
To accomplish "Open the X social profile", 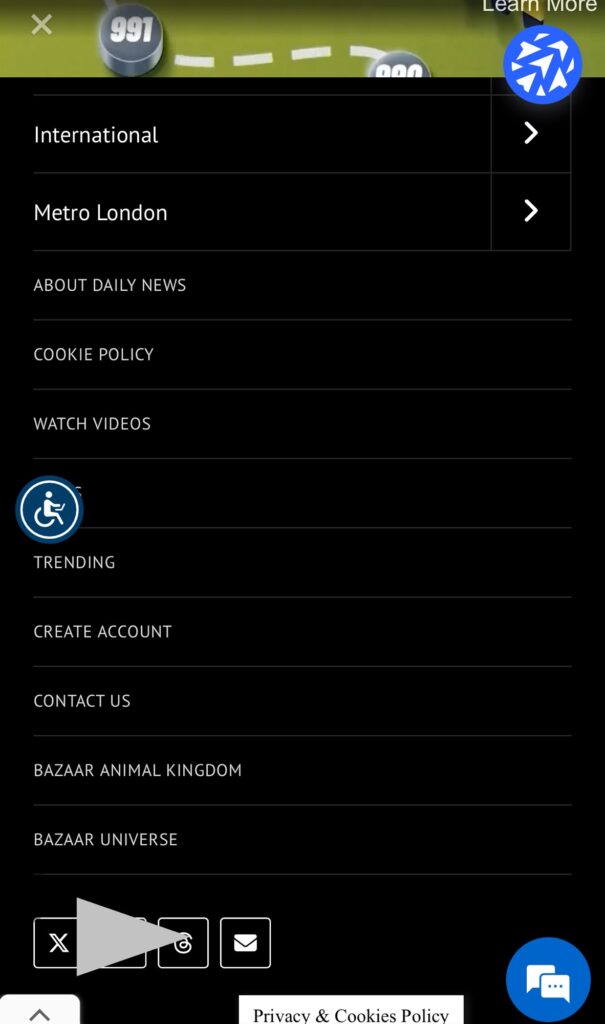I will (x=59, y=943).
